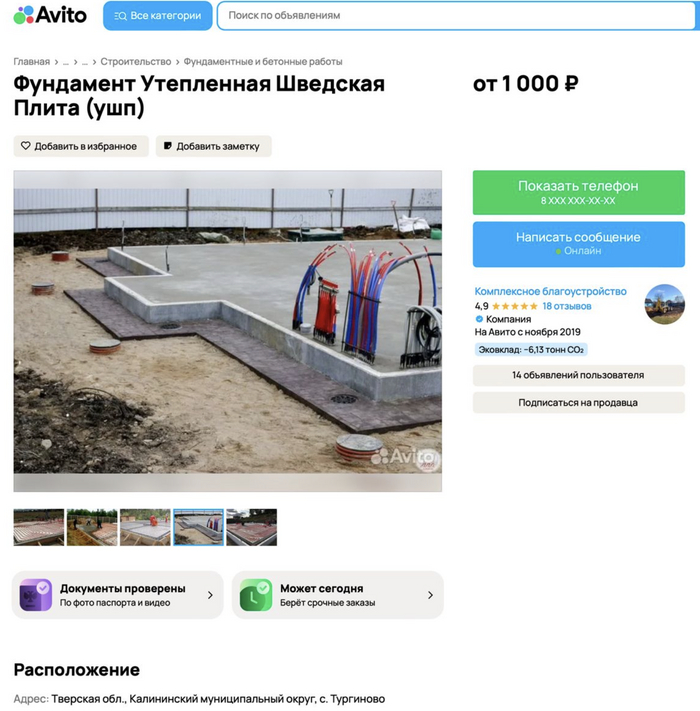The width and height of the screenshot is (700, 711).
Task: Select the first photo thumbnail
Action: pos(39,527)
